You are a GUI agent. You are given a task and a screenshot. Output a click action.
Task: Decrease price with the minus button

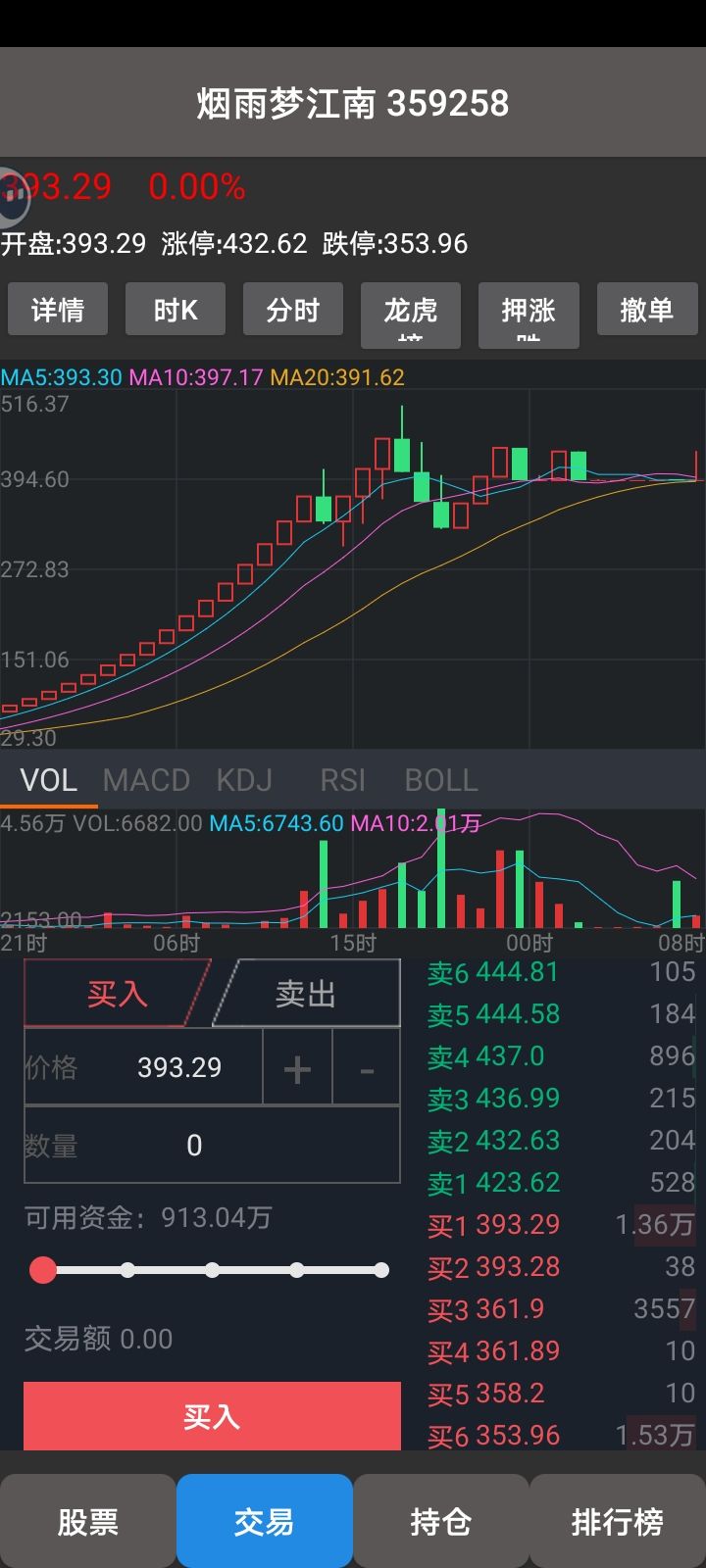coord(367,1067)
